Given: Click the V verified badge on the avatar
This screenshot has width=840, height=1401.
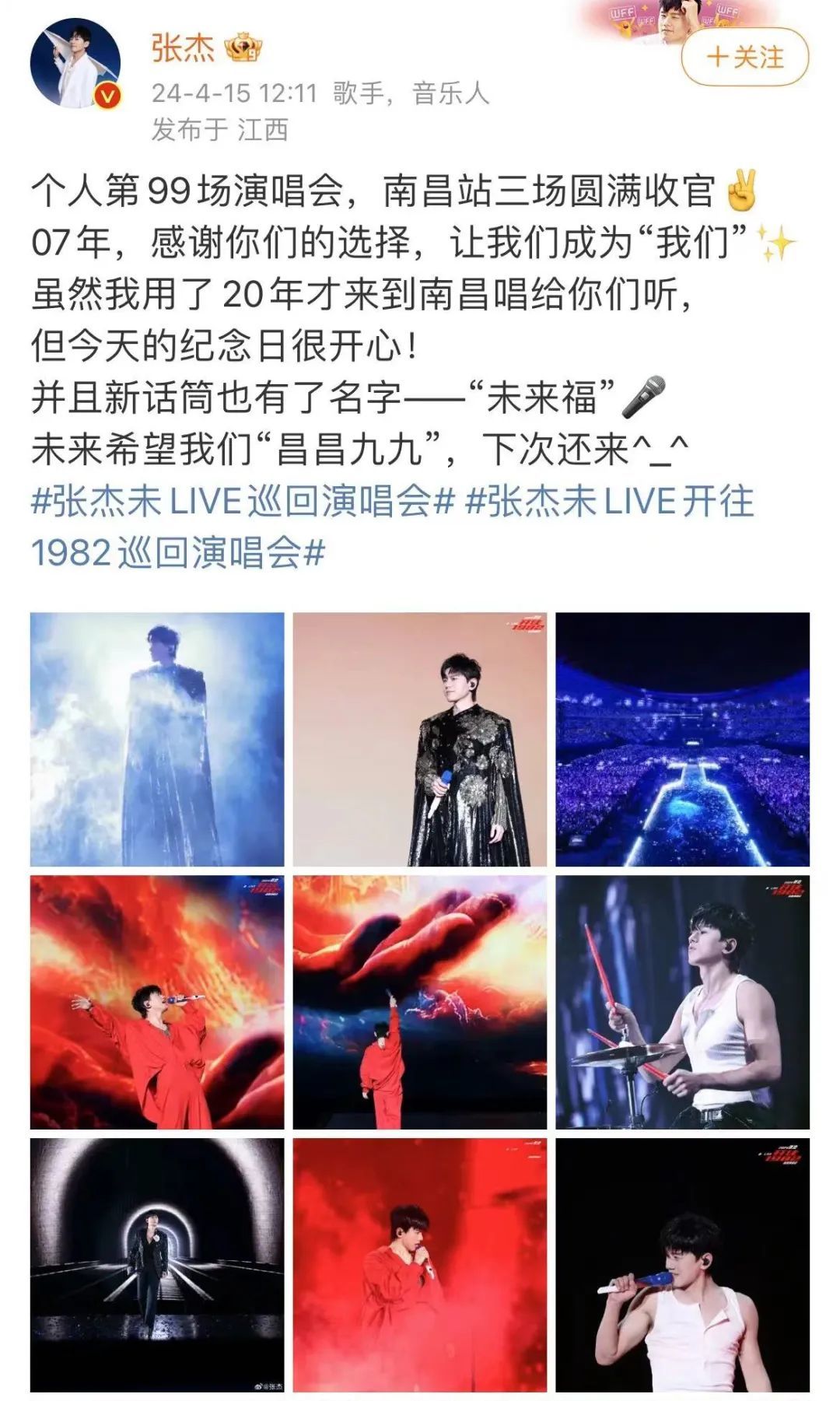Looking at the screenshot, I should point(107,96).
